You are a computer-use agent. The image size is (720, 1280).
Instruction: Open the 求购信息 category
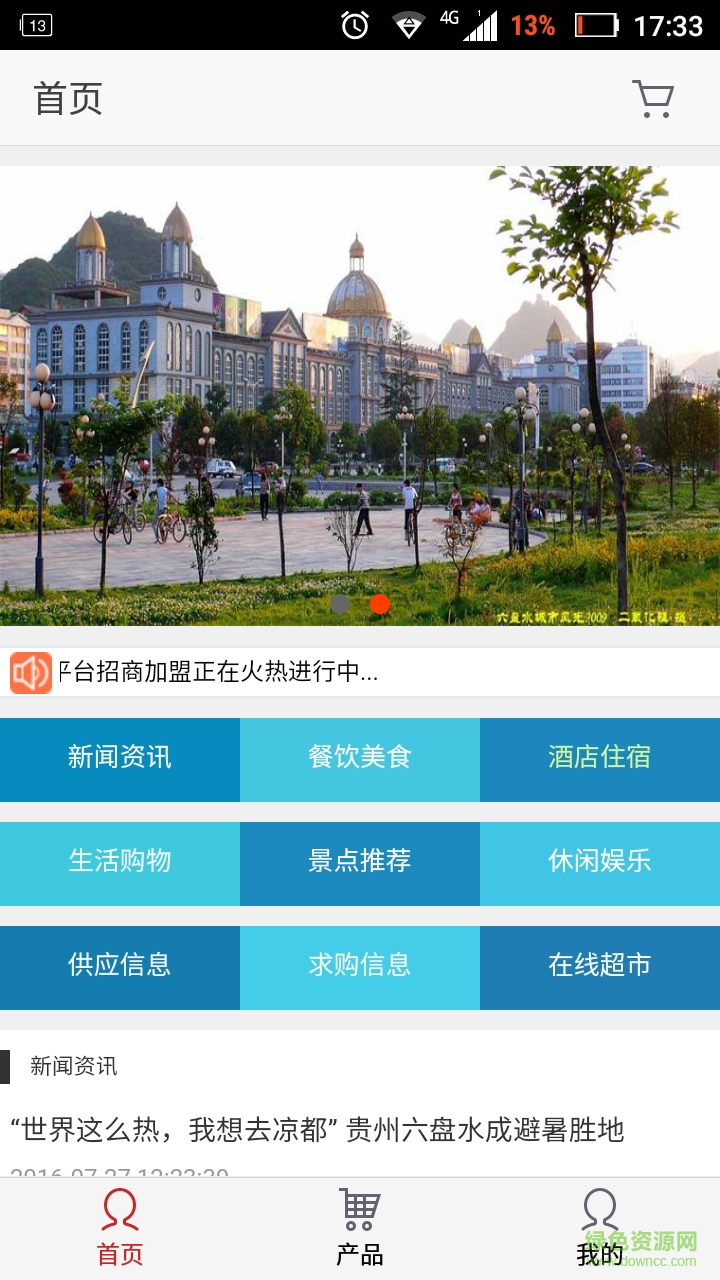click(360, 967)
